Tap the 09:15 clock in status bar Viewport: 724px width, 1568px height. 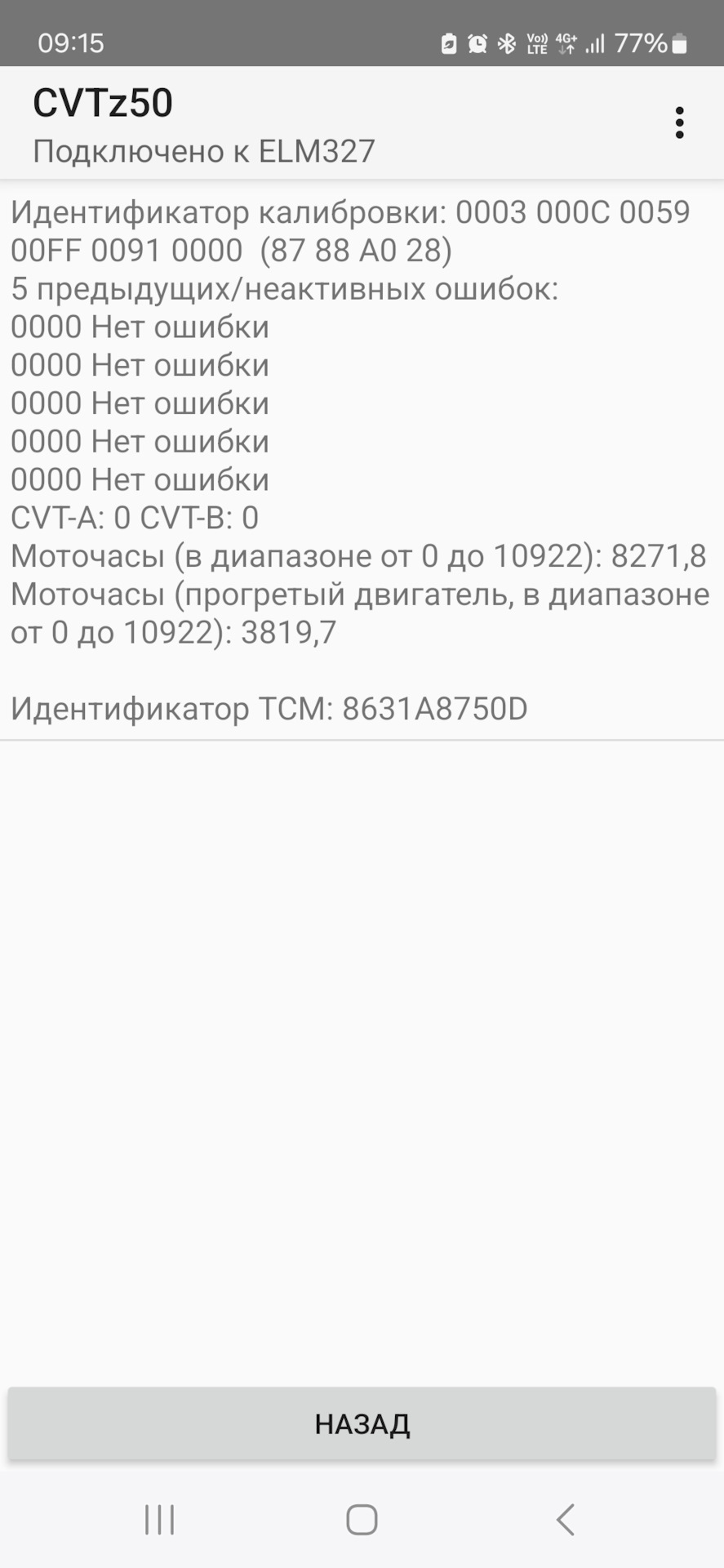(x=73, y=43)
